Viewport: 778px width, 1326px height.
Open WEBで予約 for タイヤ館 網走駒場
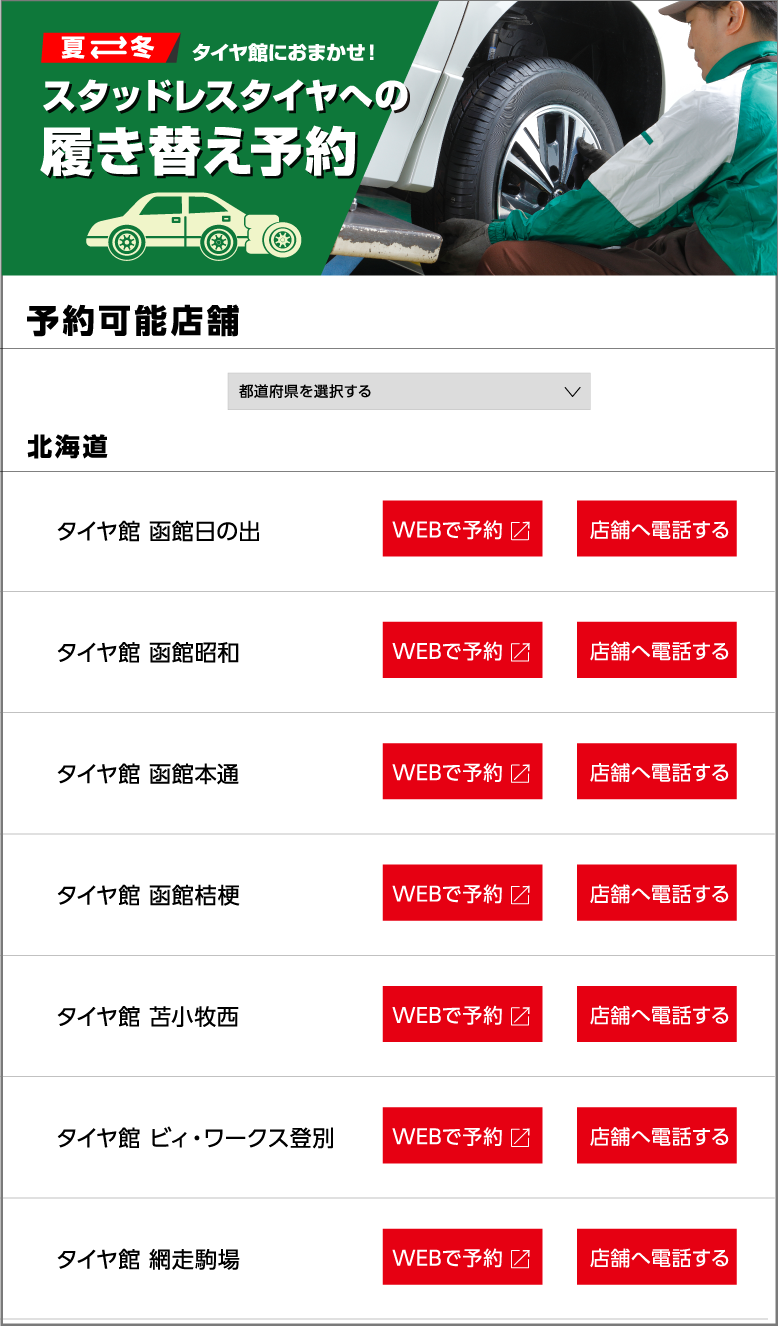[462, 1257]
